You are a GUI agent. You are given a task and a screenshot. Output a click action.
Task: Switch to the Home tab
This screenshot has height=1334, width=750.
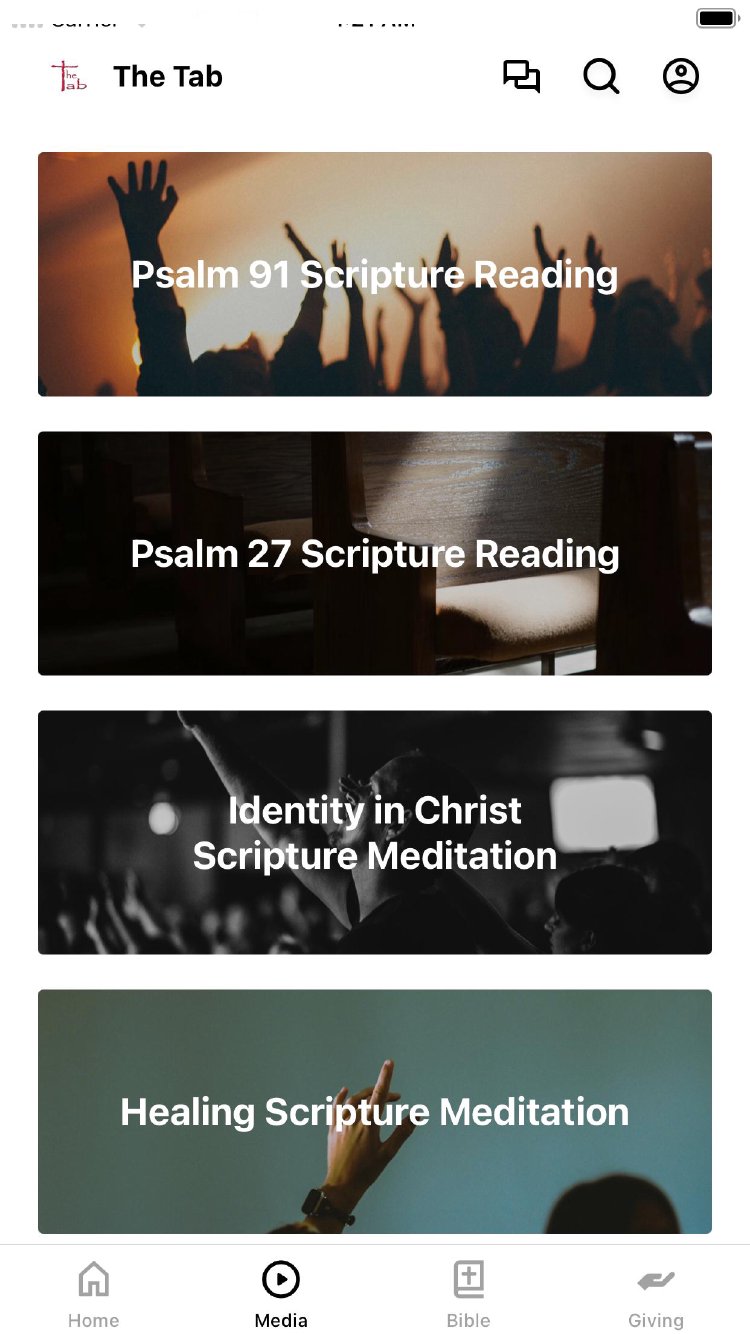coord(93,1294)
